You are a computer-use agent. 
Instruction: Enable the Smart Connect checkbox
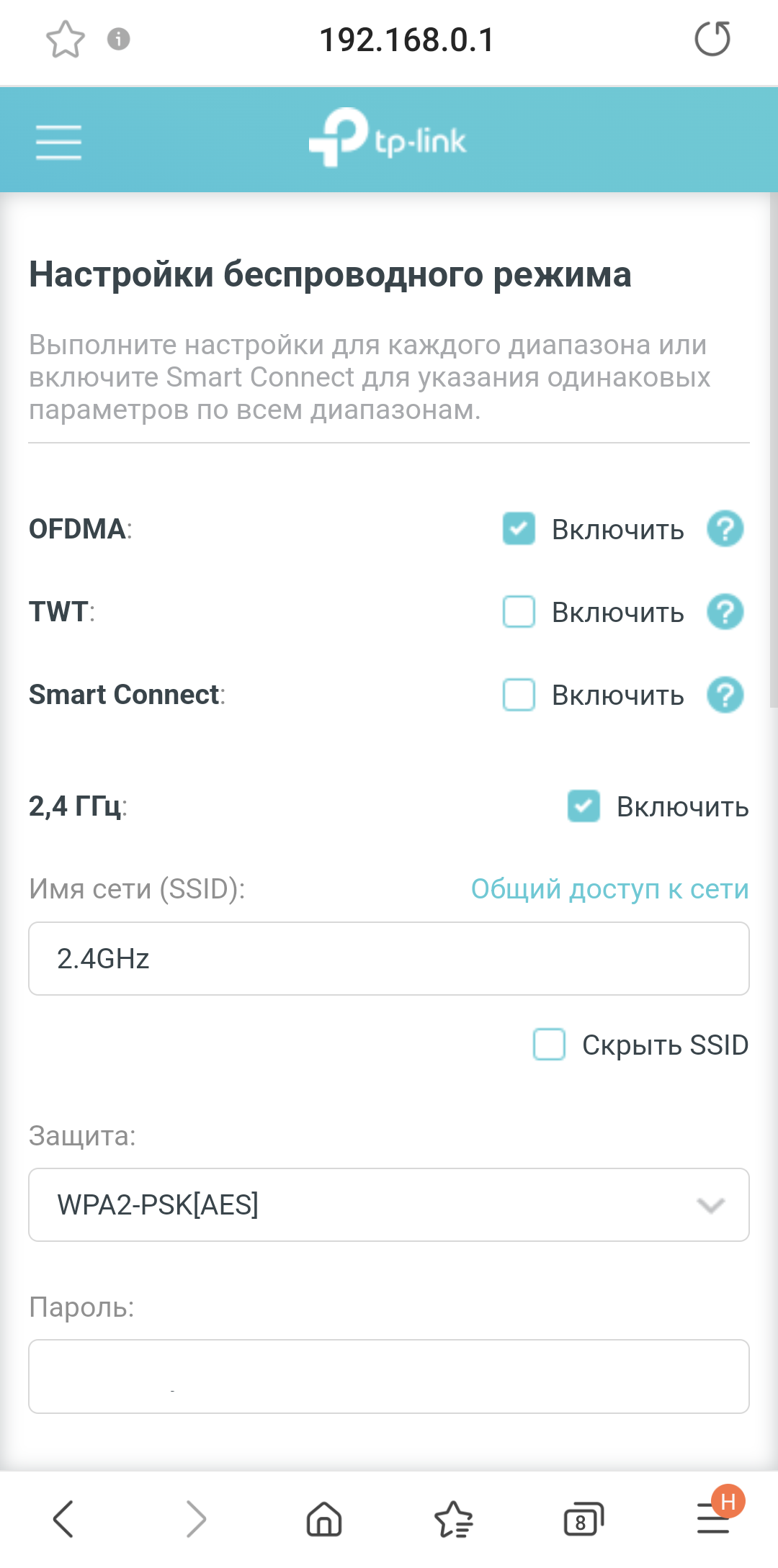[x=519, y=695]
